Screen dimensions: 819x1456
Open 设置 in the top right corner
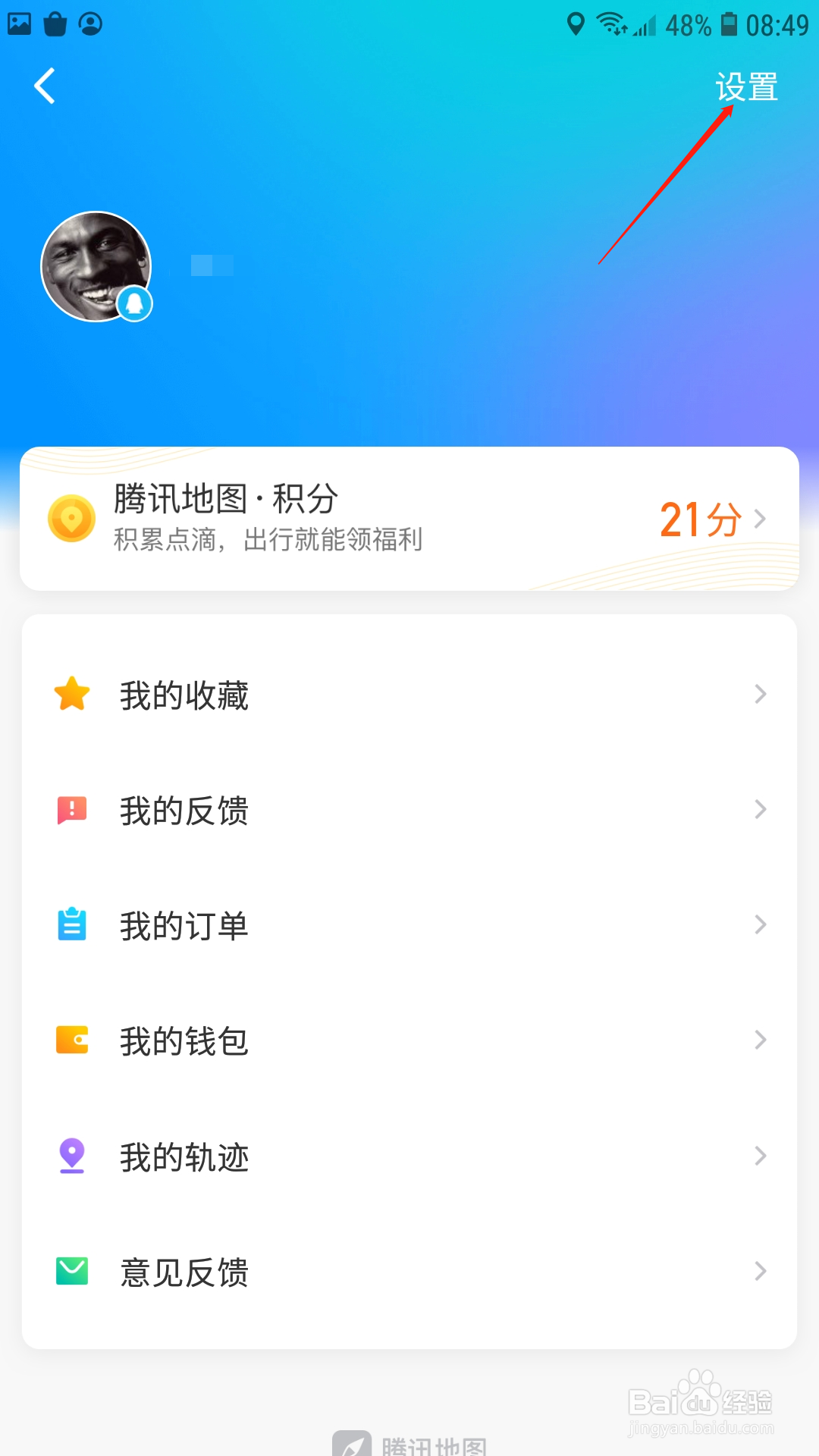747,87
